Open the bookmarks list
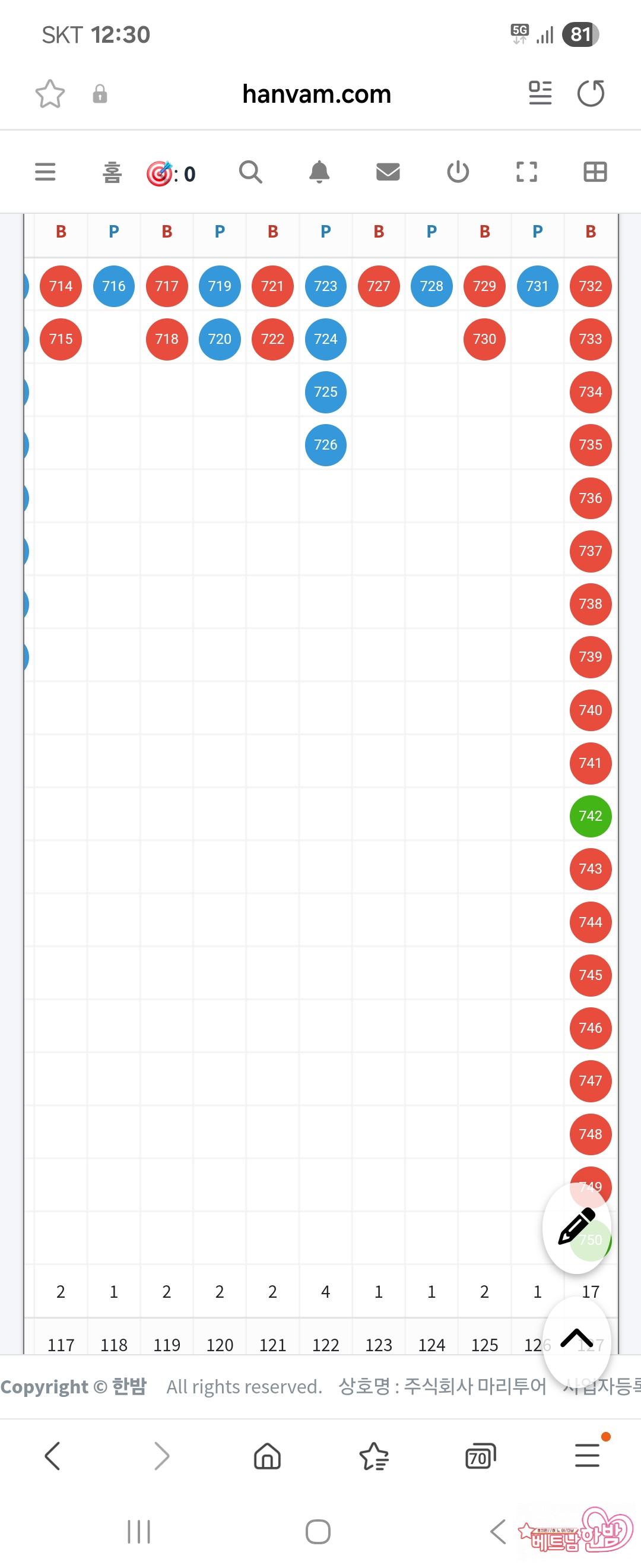This screenshot has width=641, height=1568. 373,1456
